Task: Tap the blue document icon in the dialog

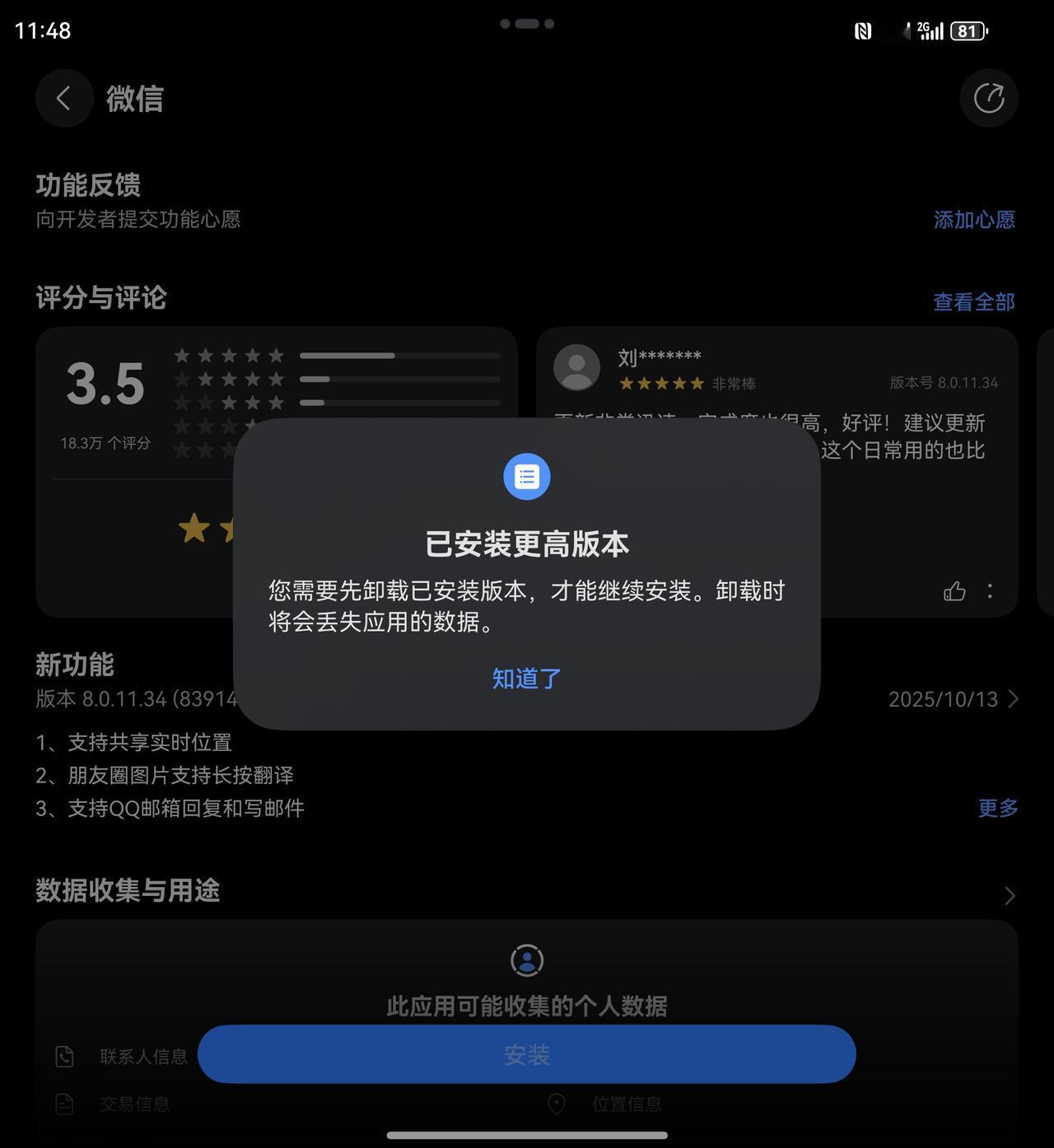Action: click(x=525, y=476)
